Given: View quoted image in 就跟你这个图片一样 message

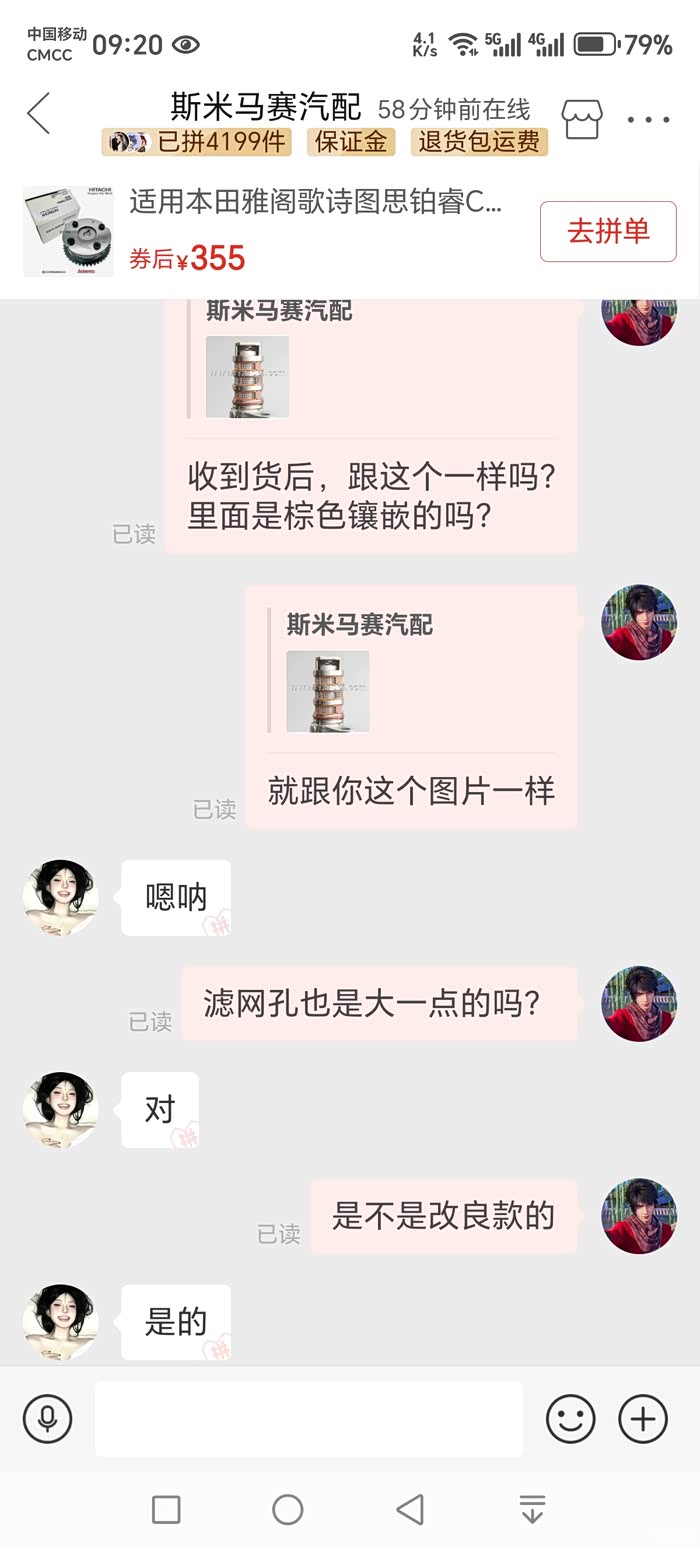Looking at the screenshot, I should coord(328,691).
